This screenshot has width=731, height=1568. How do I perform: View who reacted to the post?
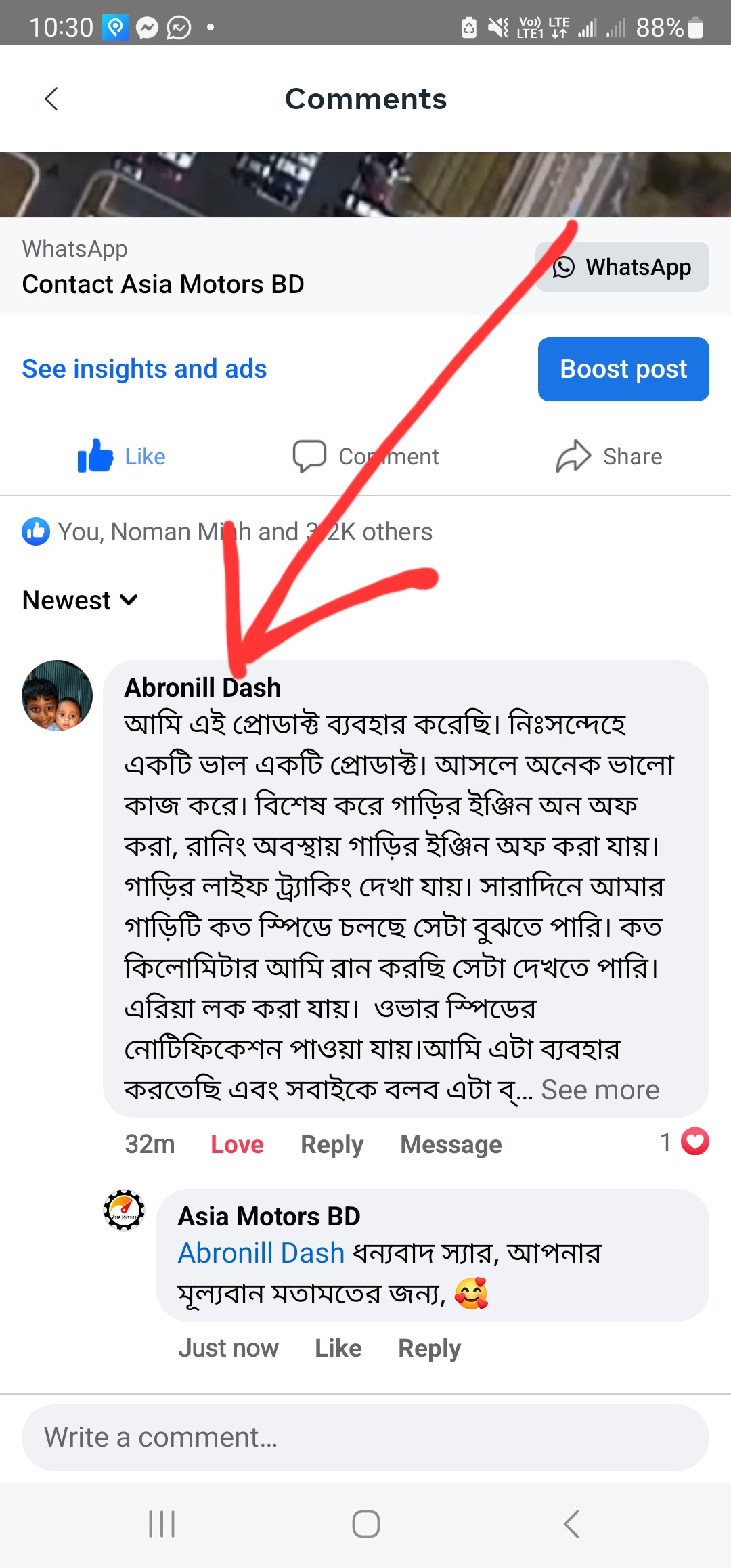coord(227,532)
